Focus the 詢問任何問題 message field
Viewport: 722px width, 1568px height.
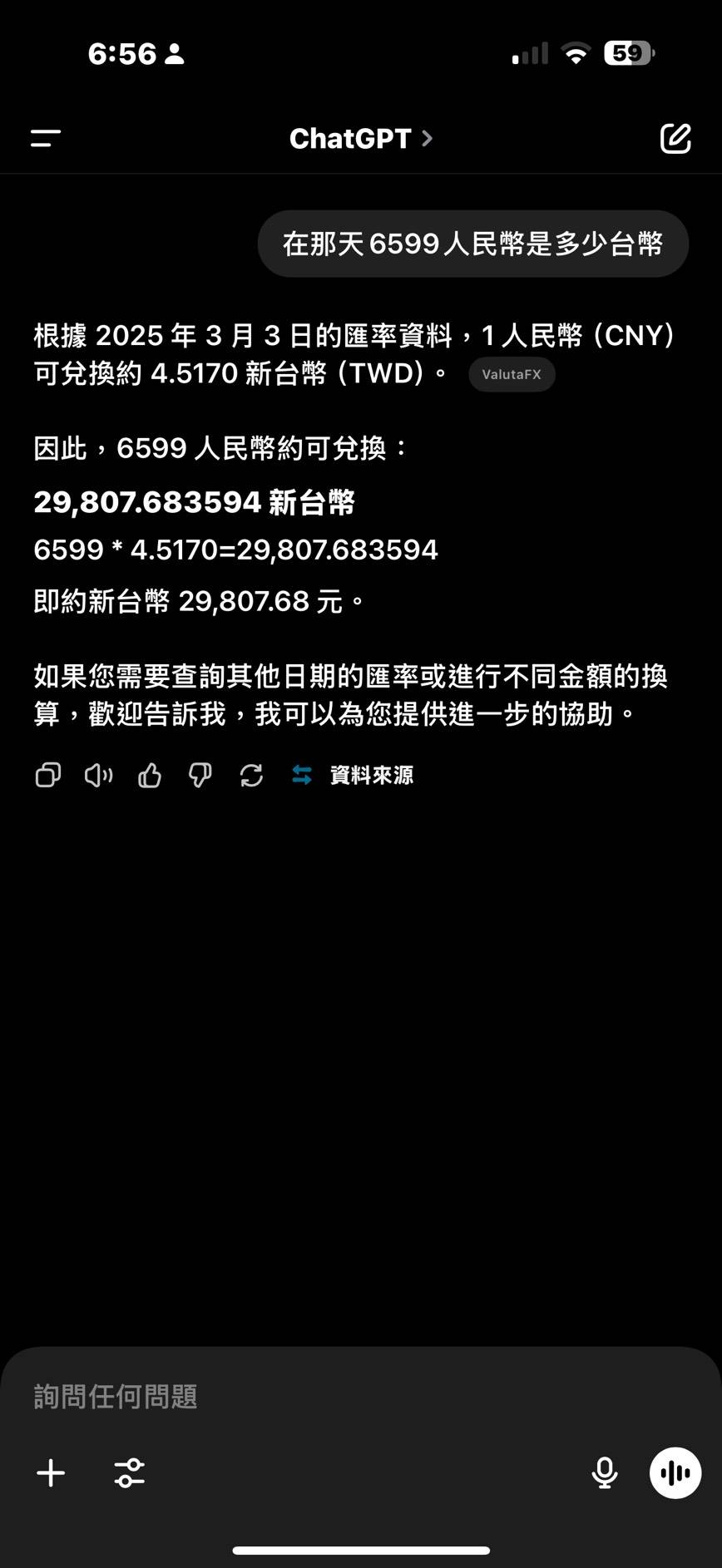(x=333, y=1397)
